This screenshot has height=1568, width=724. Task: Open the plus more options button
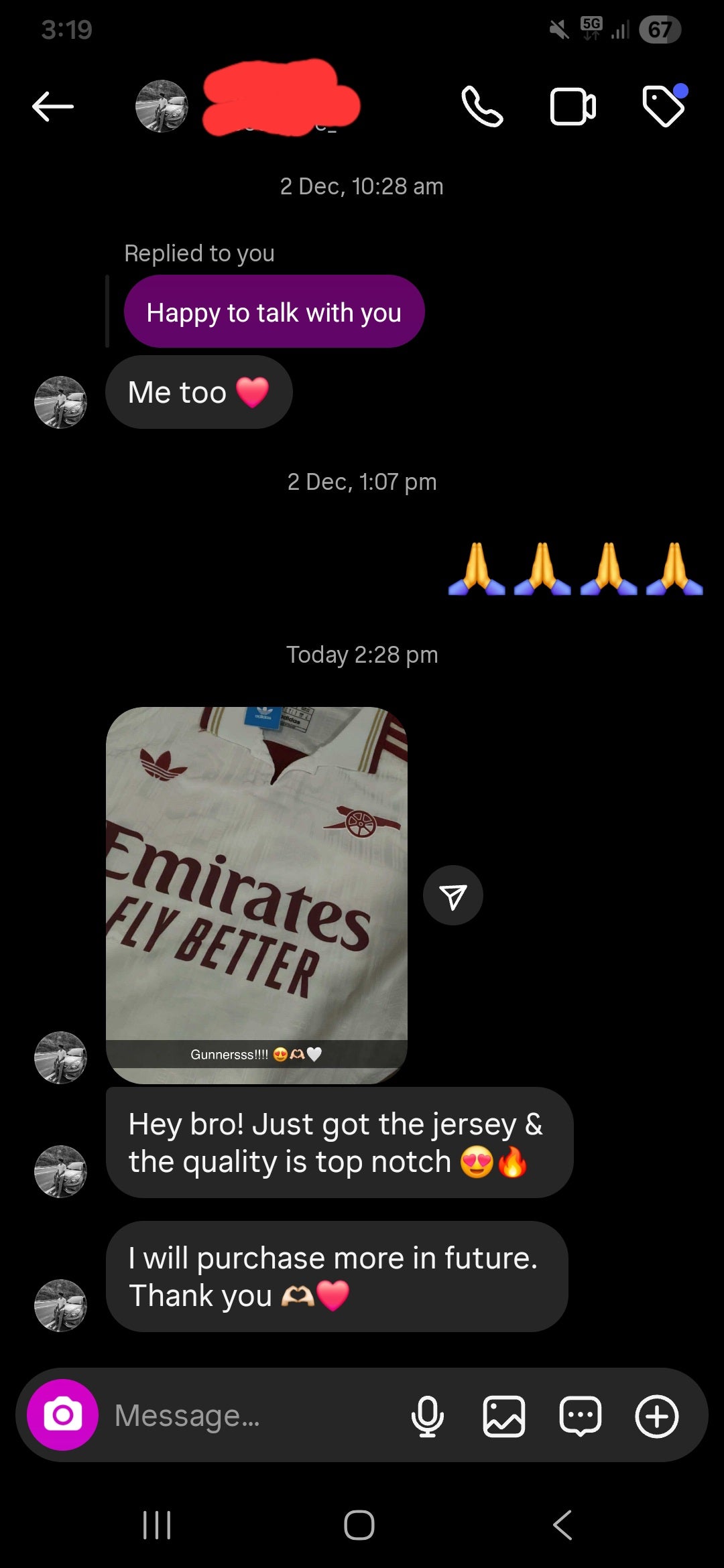tap(657, 1416)
